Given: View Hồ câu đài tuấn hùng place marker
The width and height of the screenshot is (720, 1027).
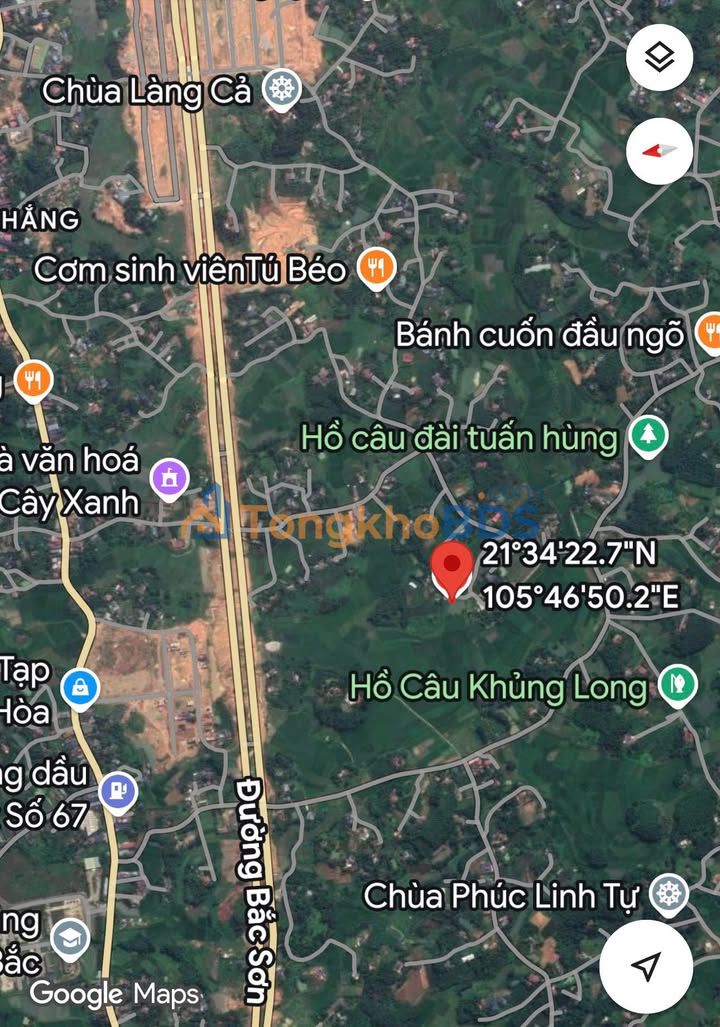Looking at the screenshot, I should point(648,436).
